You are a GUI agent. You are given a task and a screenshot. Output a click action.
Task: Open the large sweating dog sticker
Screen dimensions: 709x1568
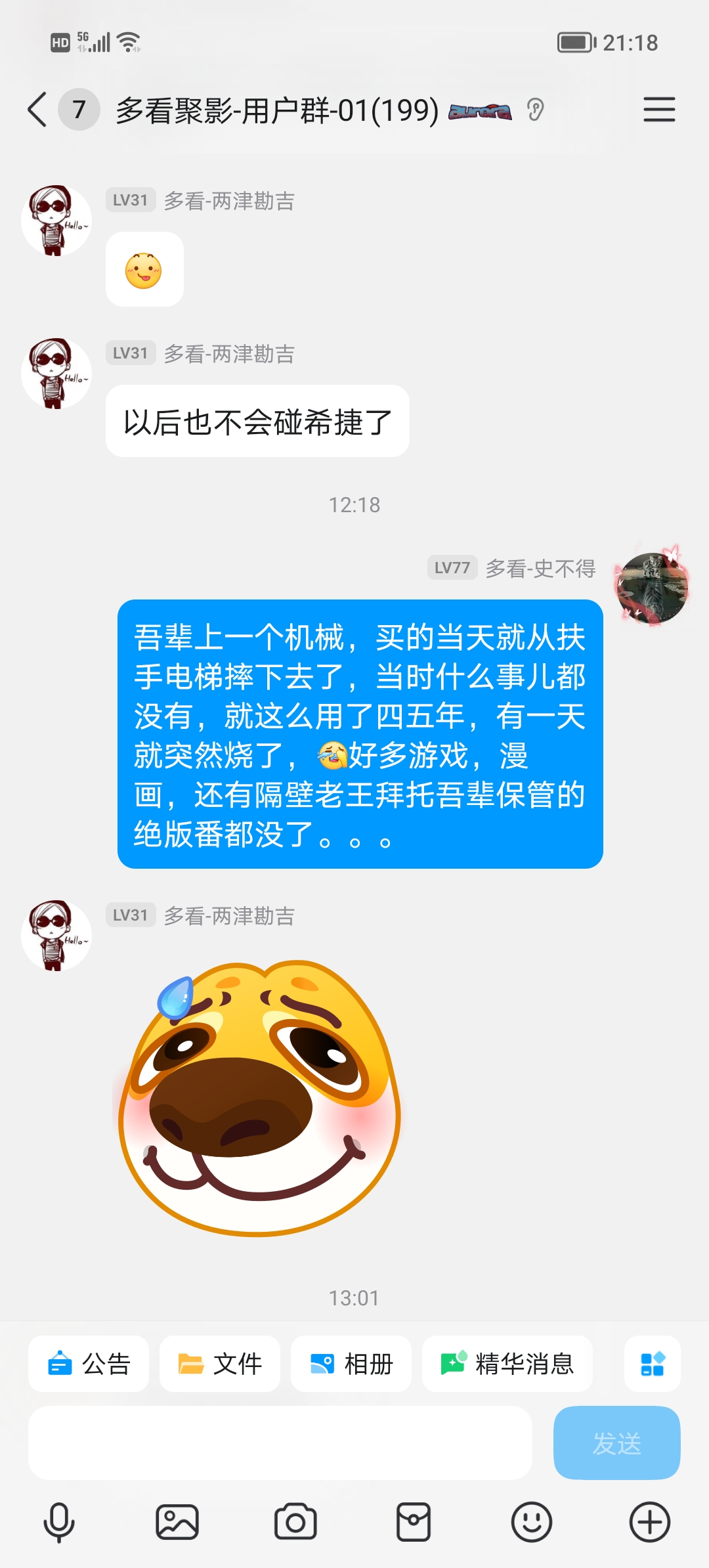(x=259, y=1098)
